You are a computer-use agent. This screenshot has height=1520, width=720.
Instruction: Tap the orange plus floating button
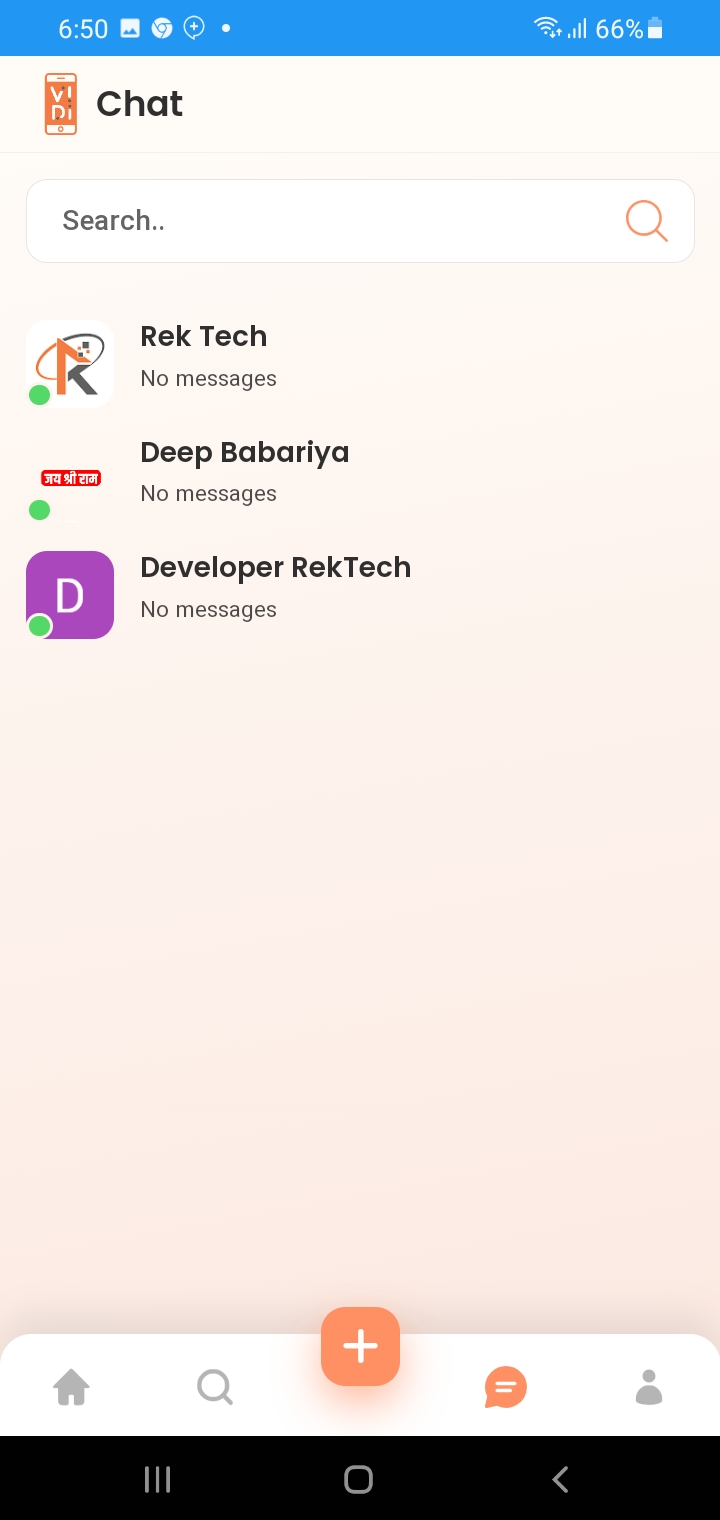tap(360, 1346)
